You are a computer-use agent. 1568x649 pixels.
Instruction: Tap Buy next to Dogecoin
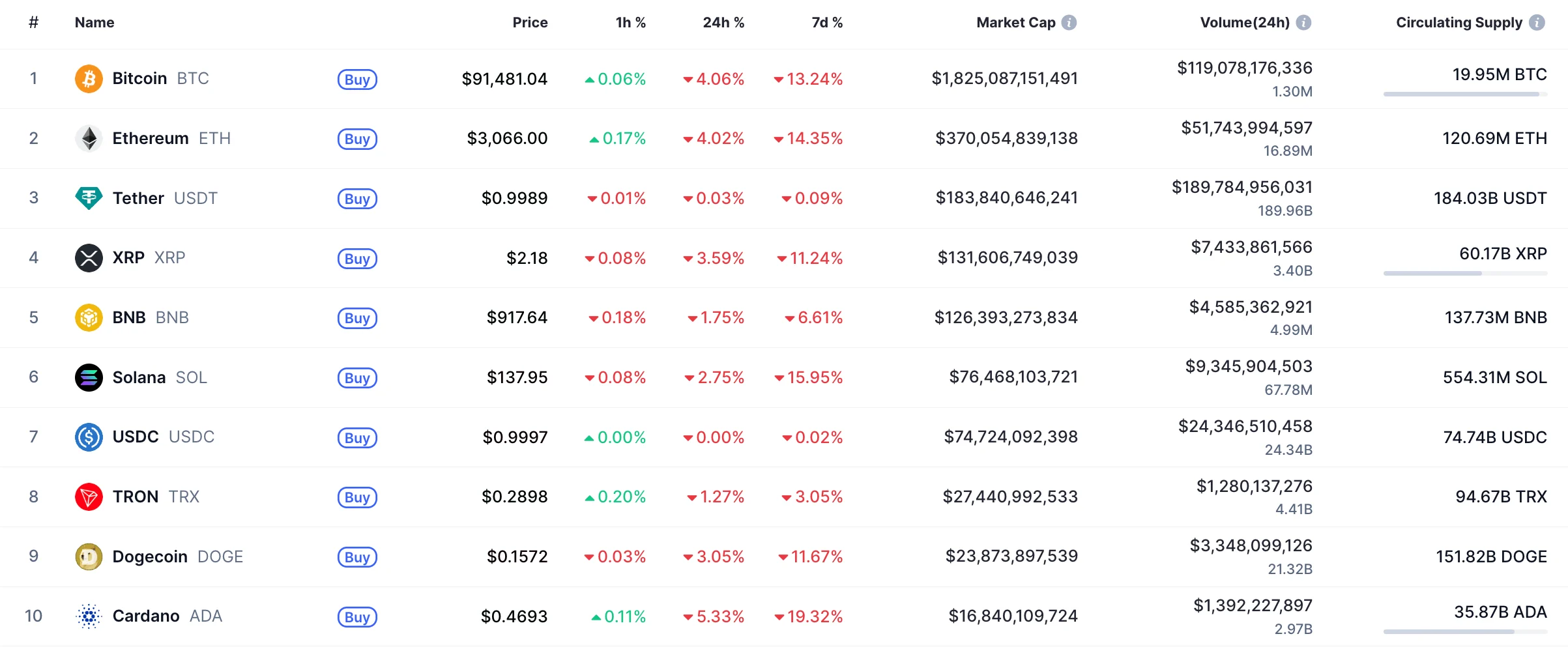tap(357, 557)
